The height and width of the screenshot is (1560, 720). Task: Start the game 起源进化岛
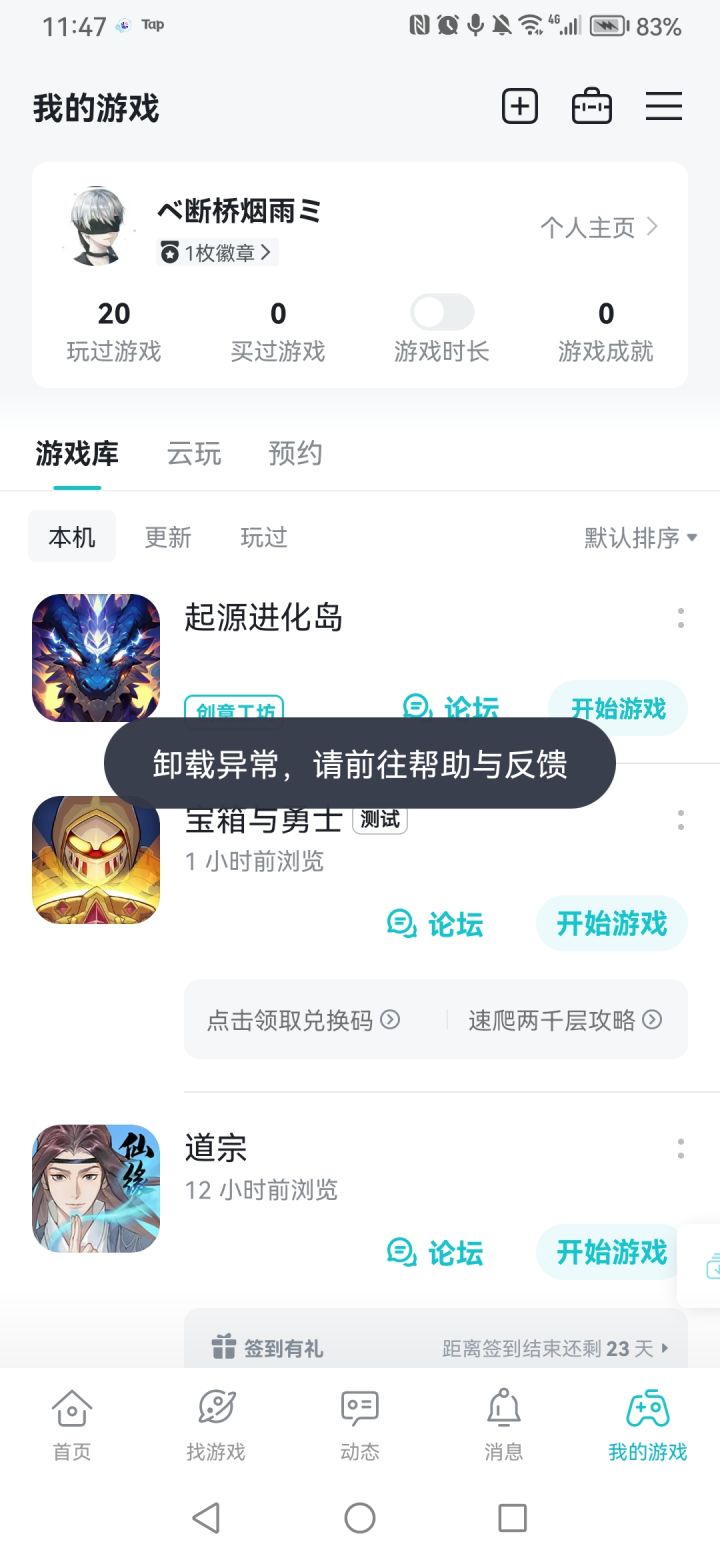tap(618, 708)
